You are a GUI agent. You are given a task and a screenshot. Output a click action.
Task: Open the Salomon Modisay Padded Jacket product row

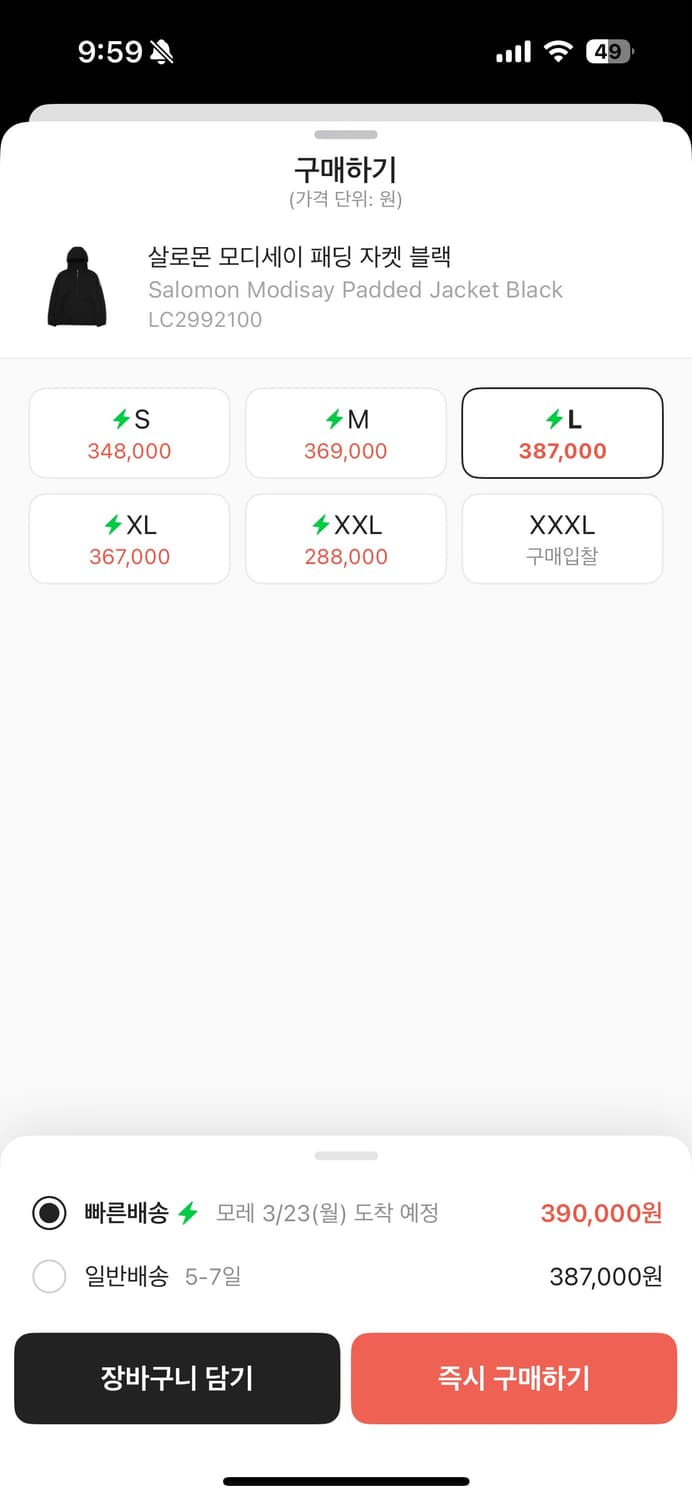pos(345,288)
